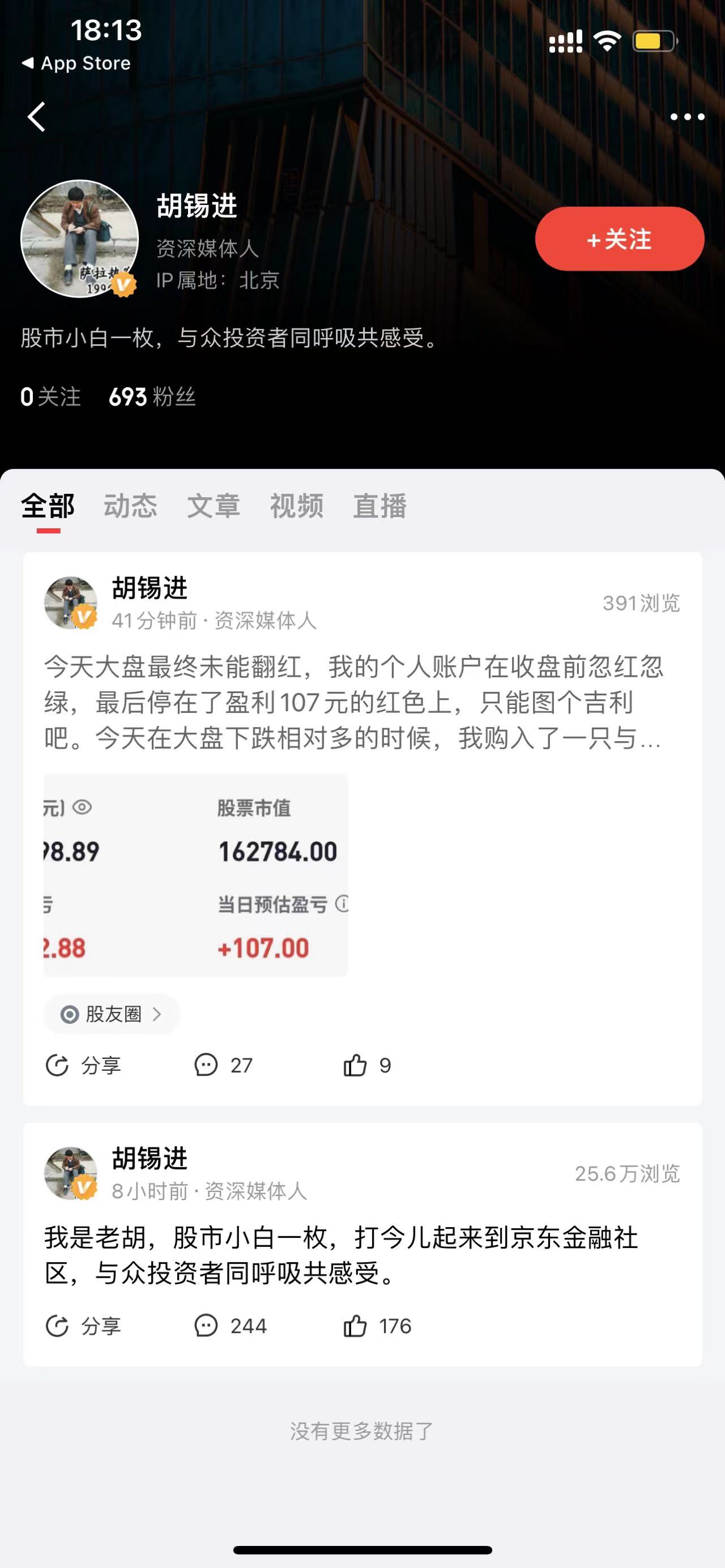Follow 胡锡进 with the +关注 button
This screenshot has width=725, height=1568.
(619, 238)
